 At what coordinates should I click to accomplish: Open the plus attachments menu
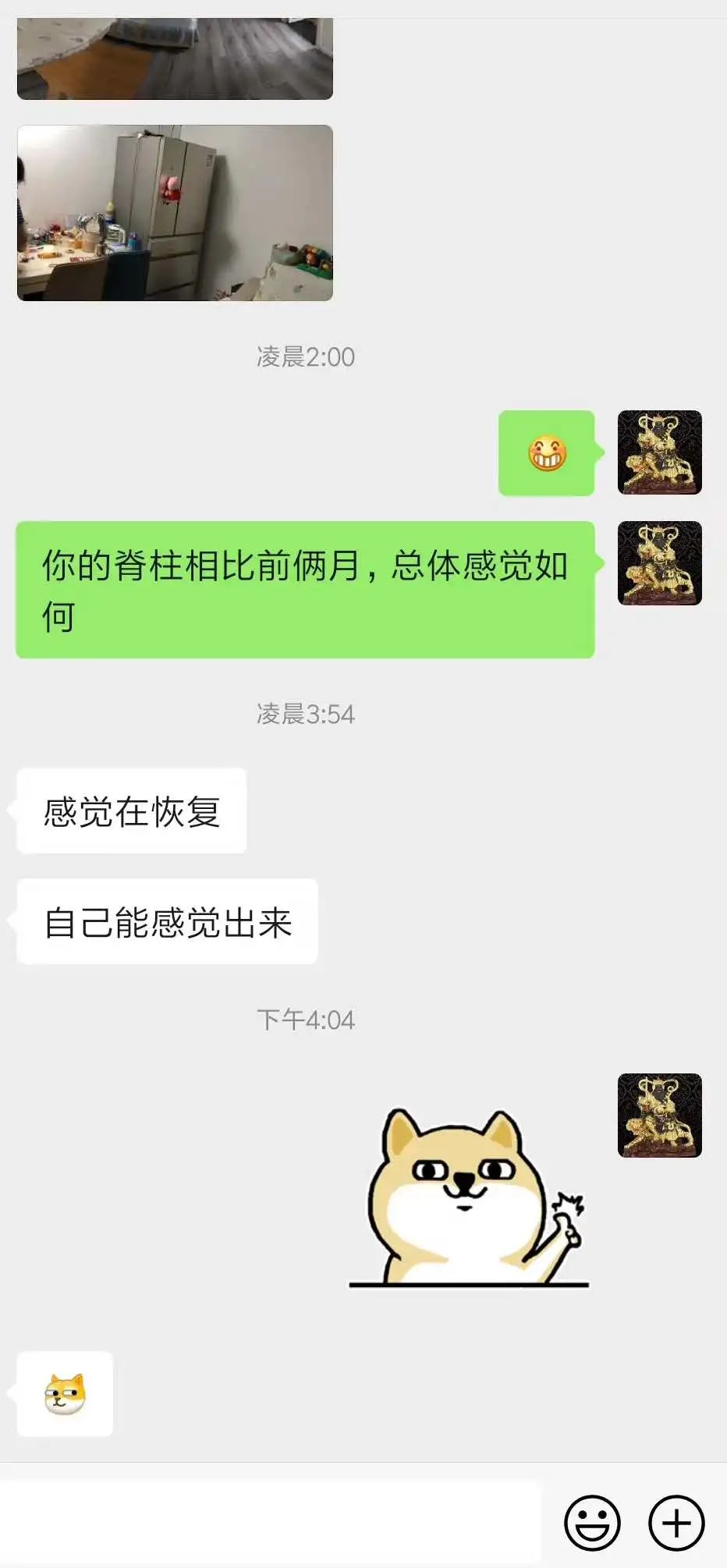coord(676,1522)
